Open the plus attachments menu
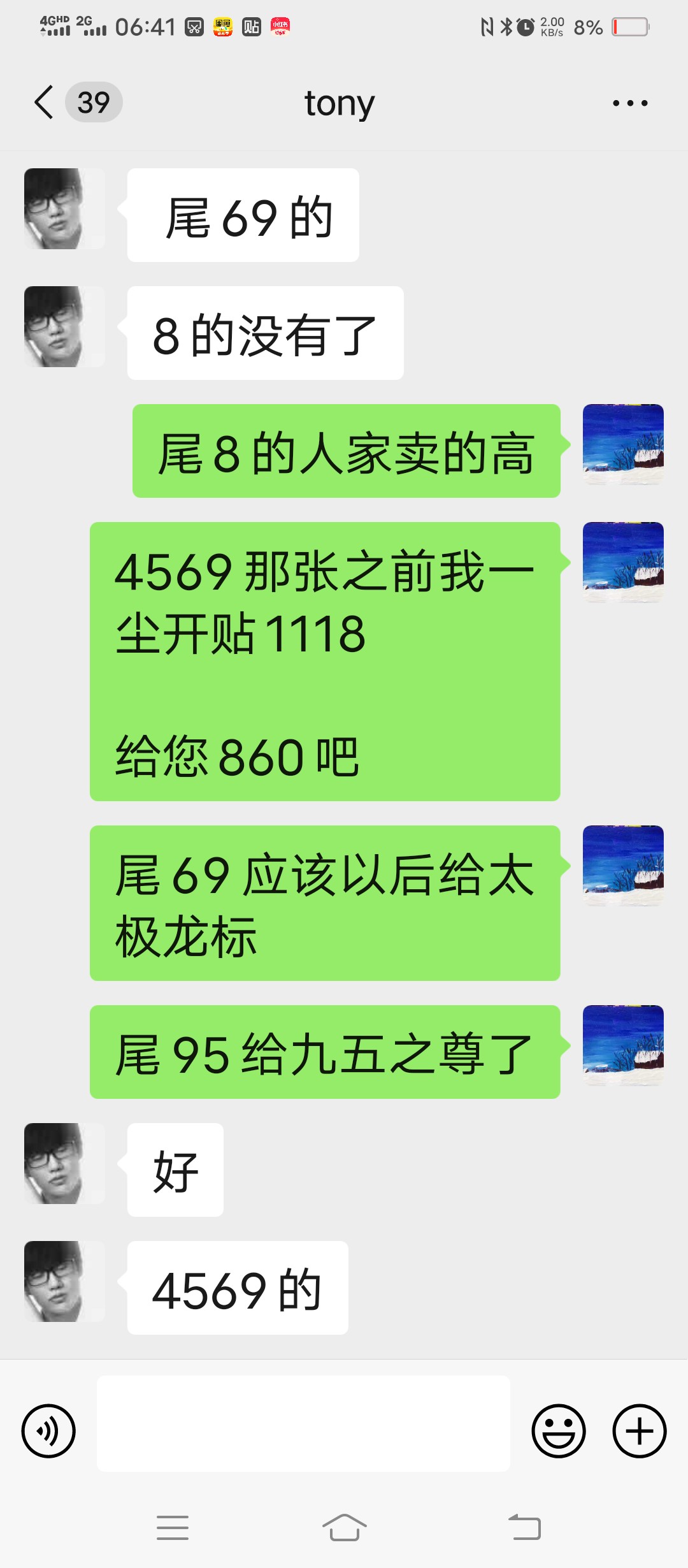The image size is (688, 1568). [x=640, y=1431]
